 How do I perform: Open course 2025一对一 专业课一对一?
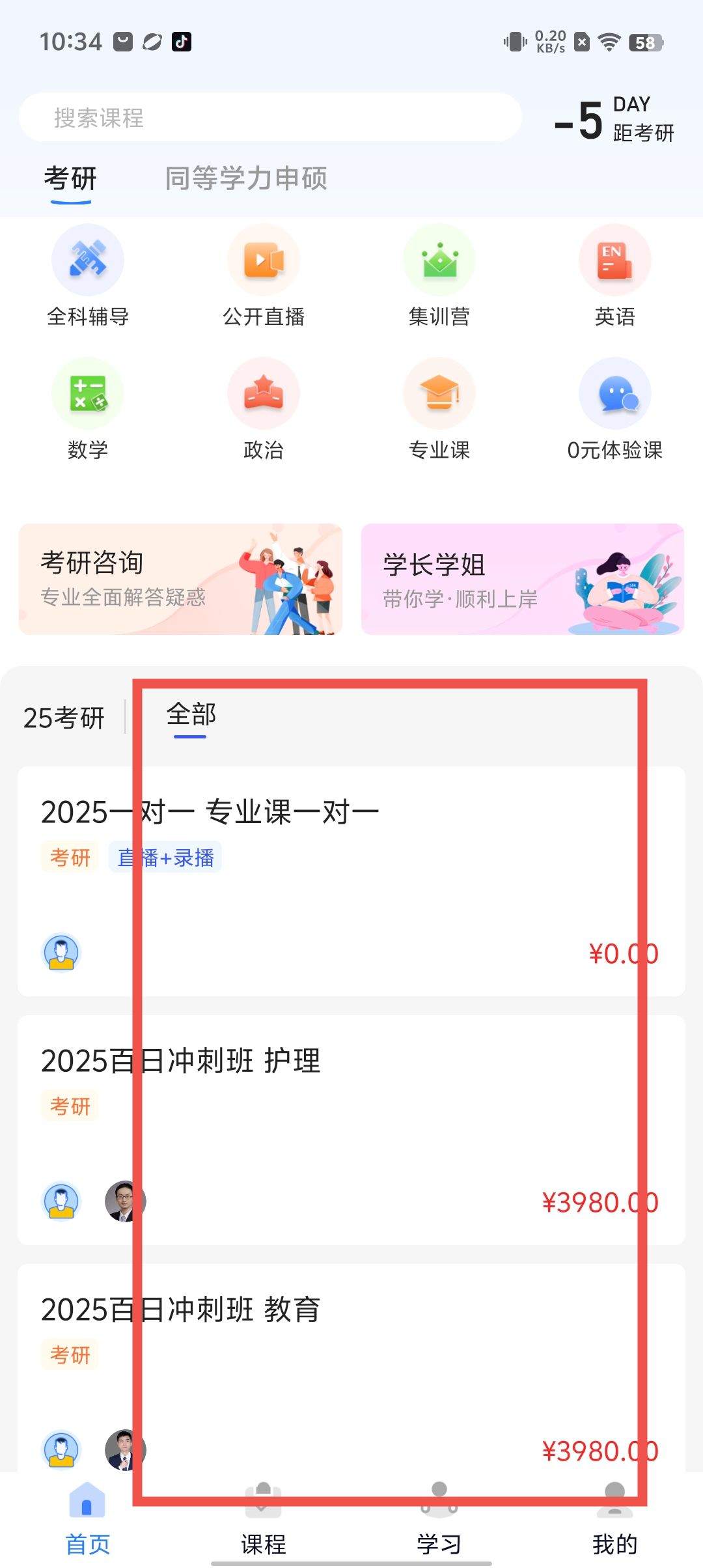[x=351, y=880]
